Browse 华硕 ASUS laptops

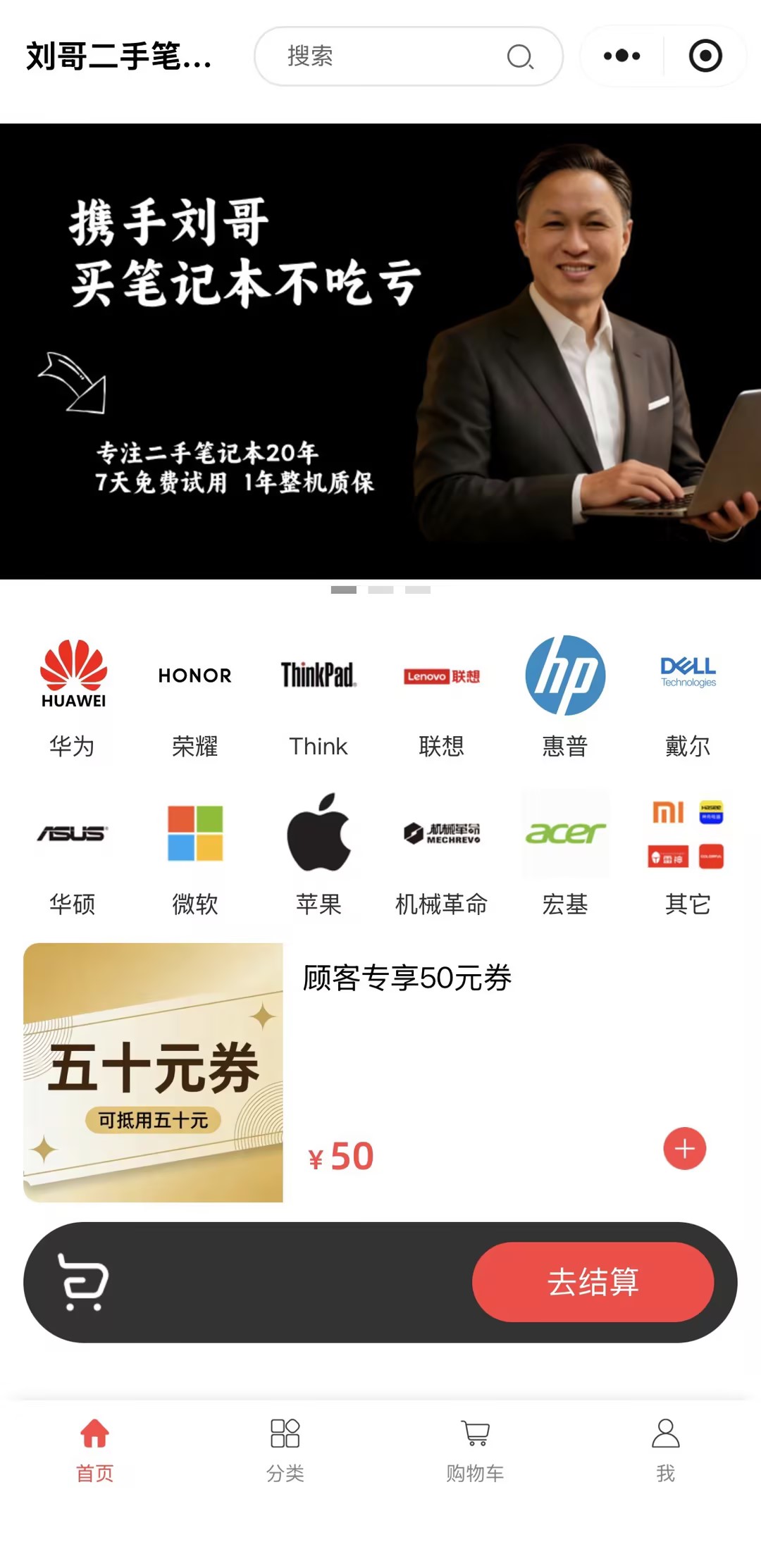tap(73, 854)
